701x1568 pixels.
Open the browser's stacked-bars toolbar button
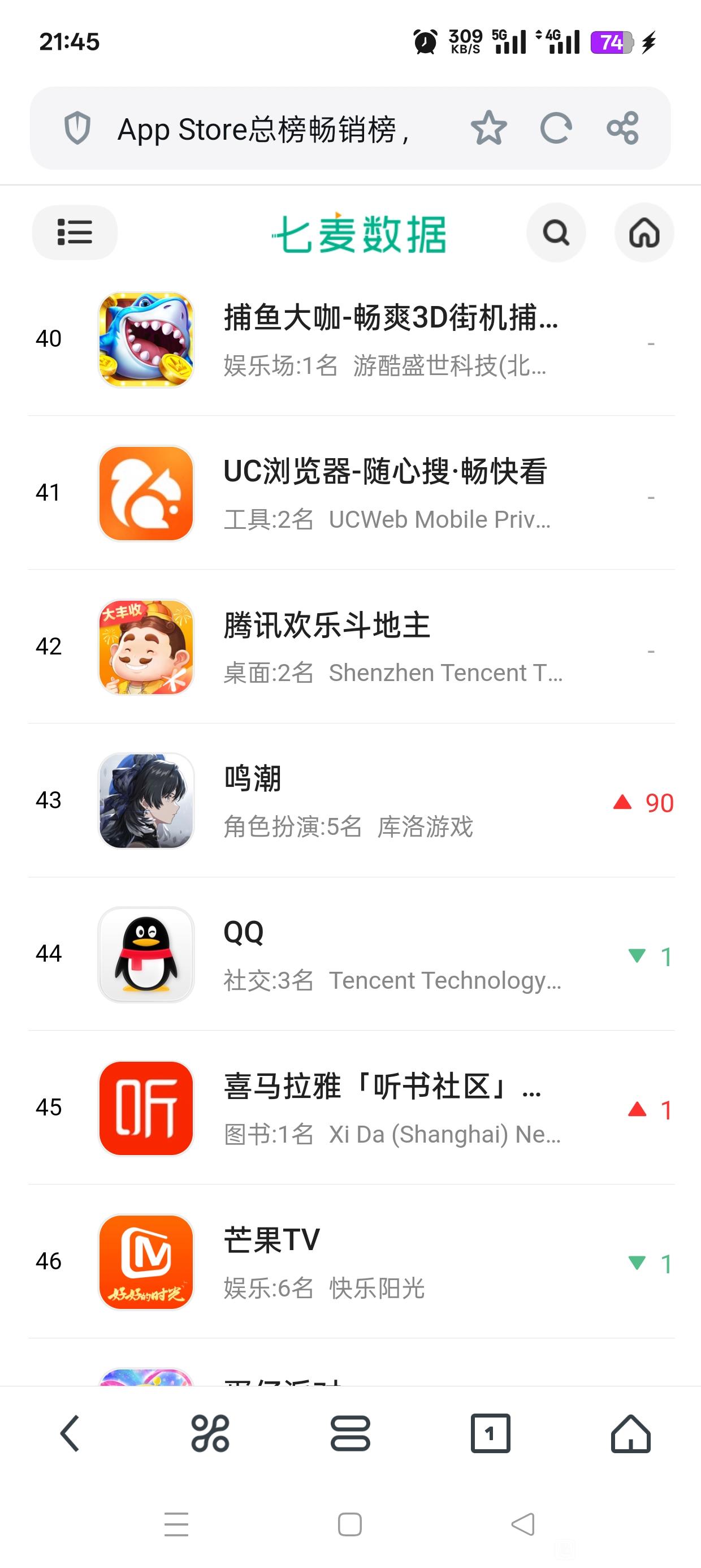point(350,1433)
